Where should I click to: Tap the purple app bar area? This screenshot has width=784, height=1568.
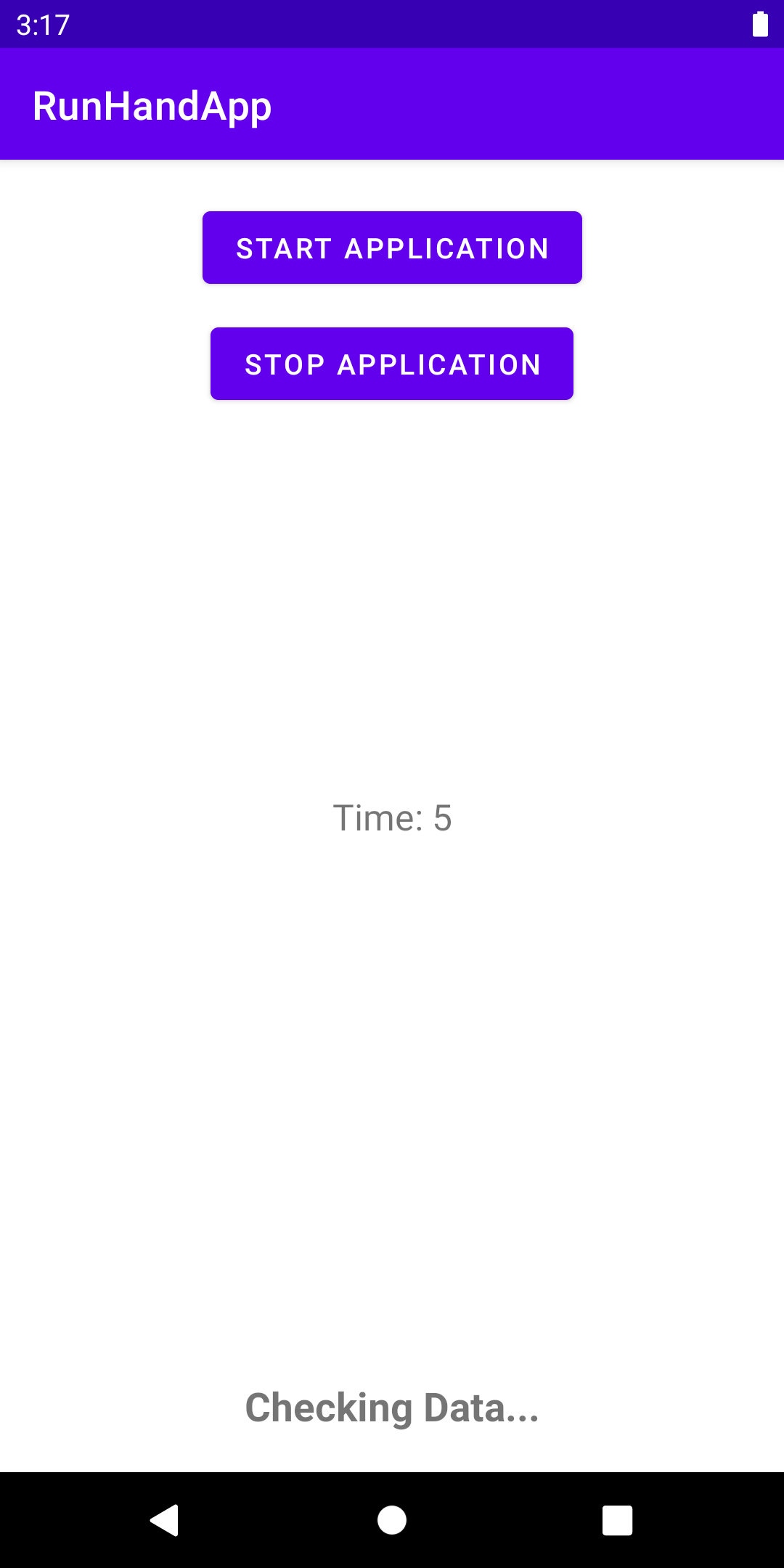pos(508,104)
